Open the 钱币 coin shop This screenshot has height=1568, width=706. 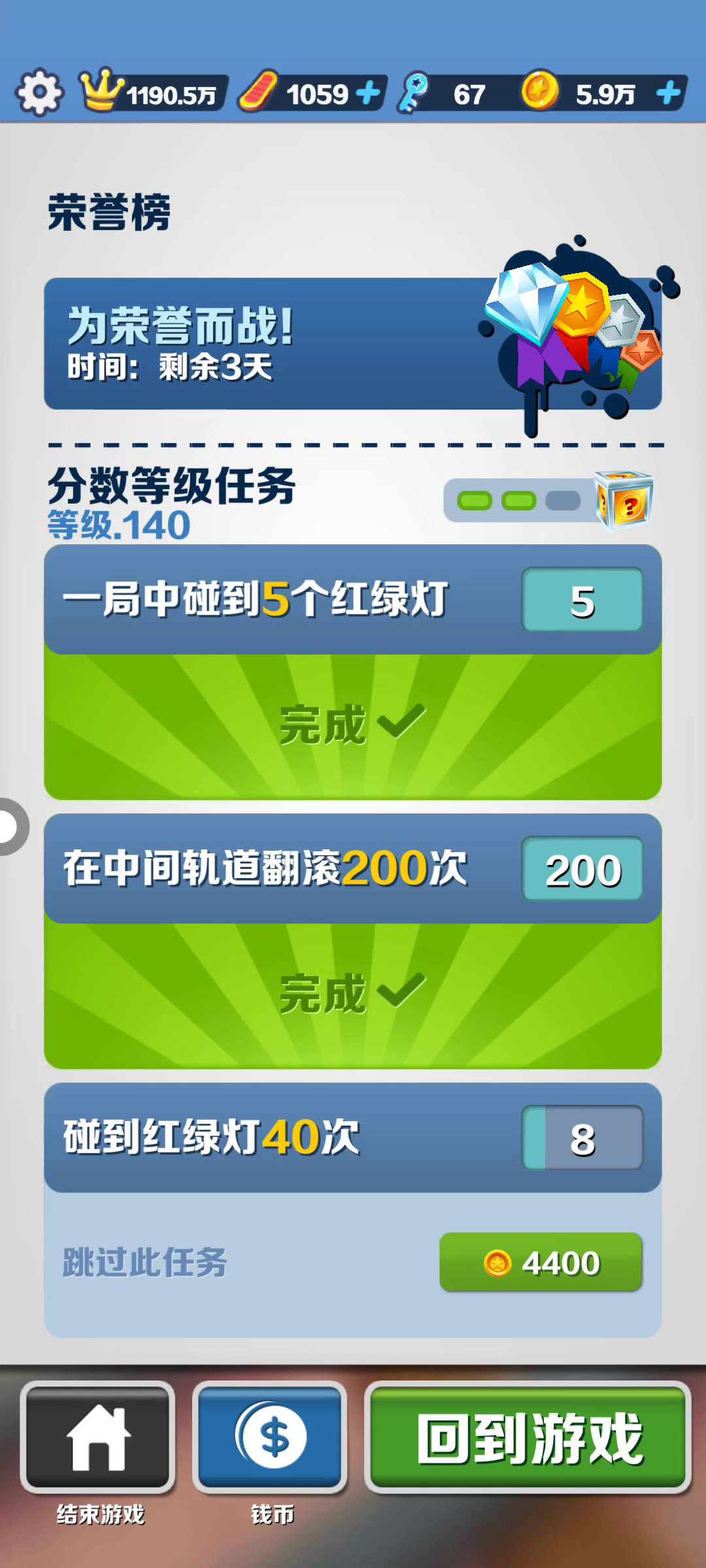click(269, 1437)
